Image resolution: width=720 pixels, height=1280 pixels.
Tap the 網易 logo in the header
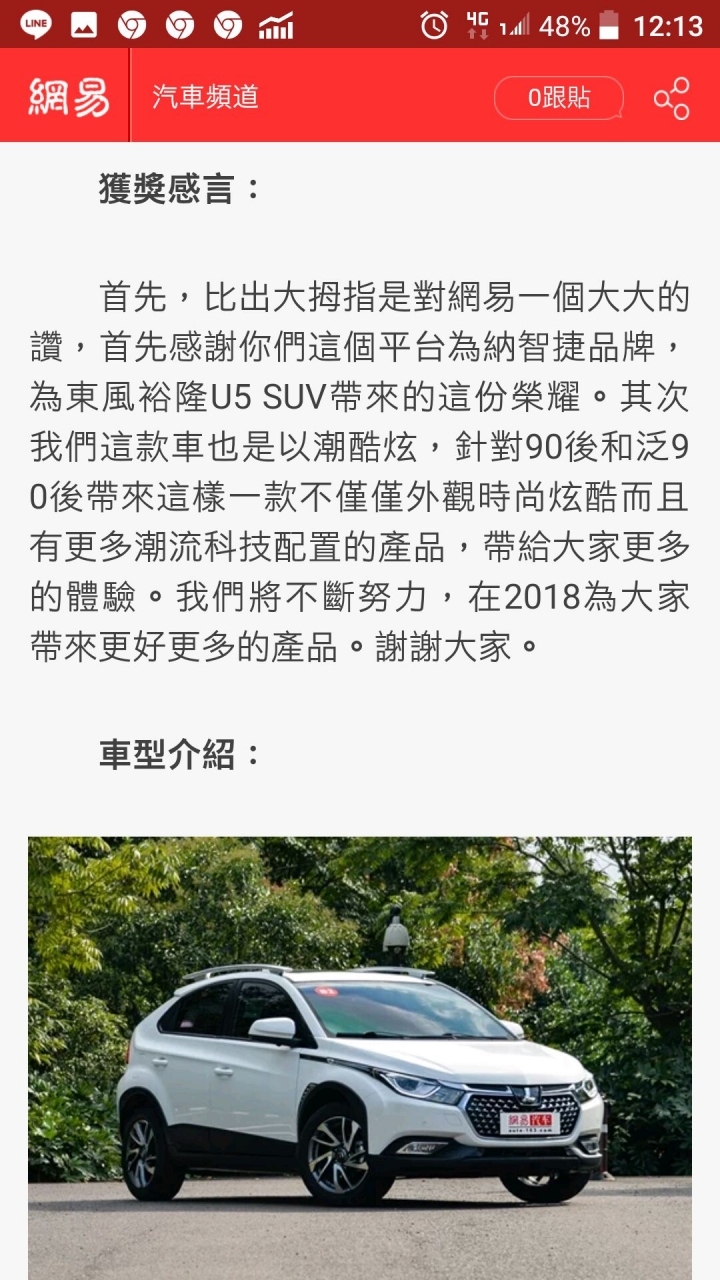(68, 97)
